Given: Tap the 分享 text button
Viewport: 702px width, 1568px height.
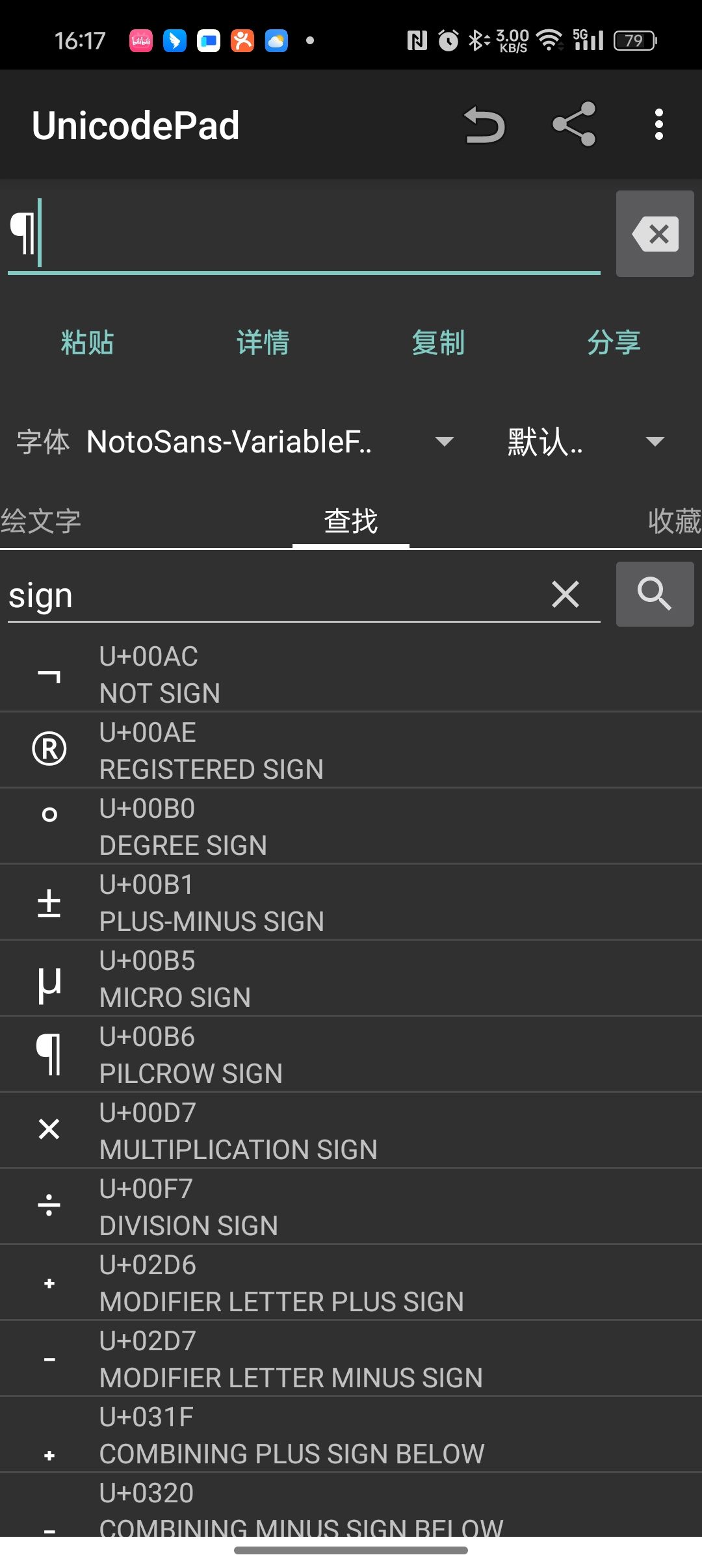Looking at the screenshot, I should pos(614,343).
